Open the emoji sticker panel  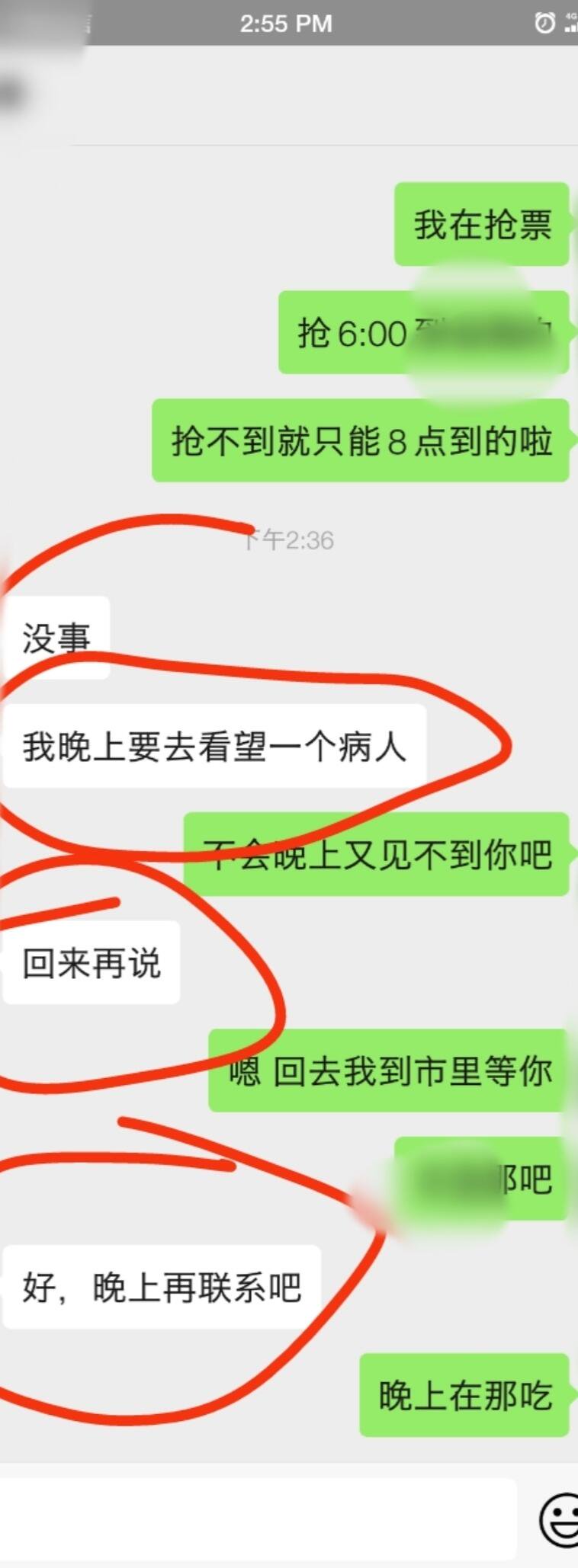click(x=560, y=1520)
